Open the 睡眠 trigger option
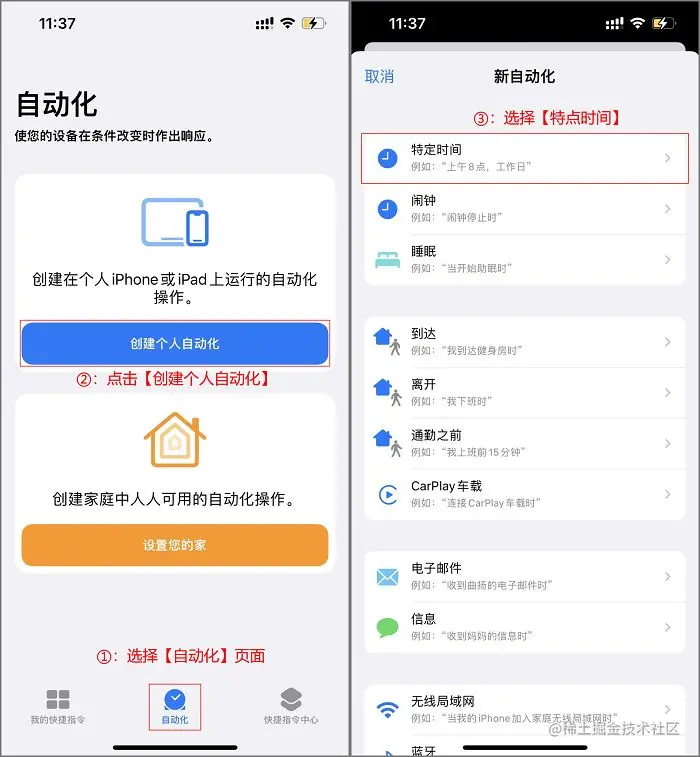 (525, 260)
